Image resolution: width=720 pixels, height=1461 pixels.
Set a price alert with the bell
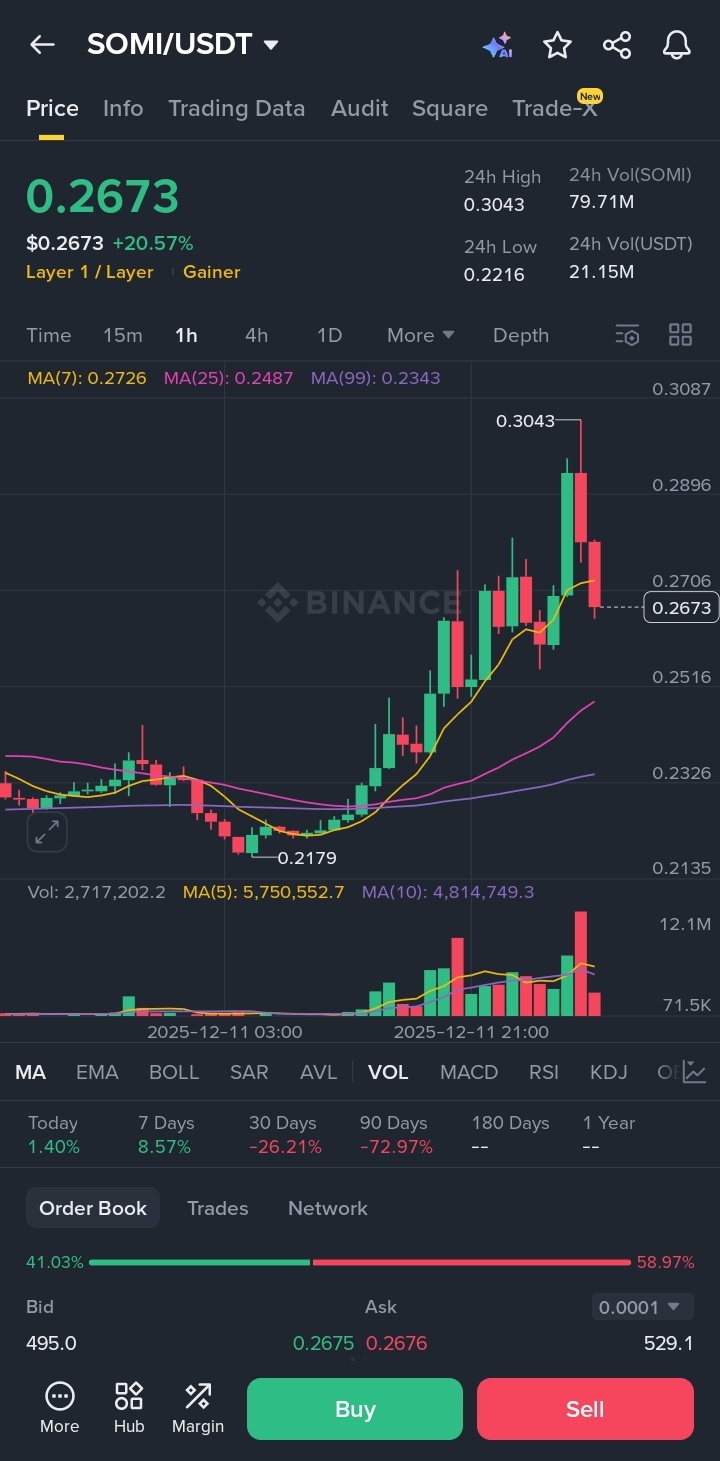677,45
